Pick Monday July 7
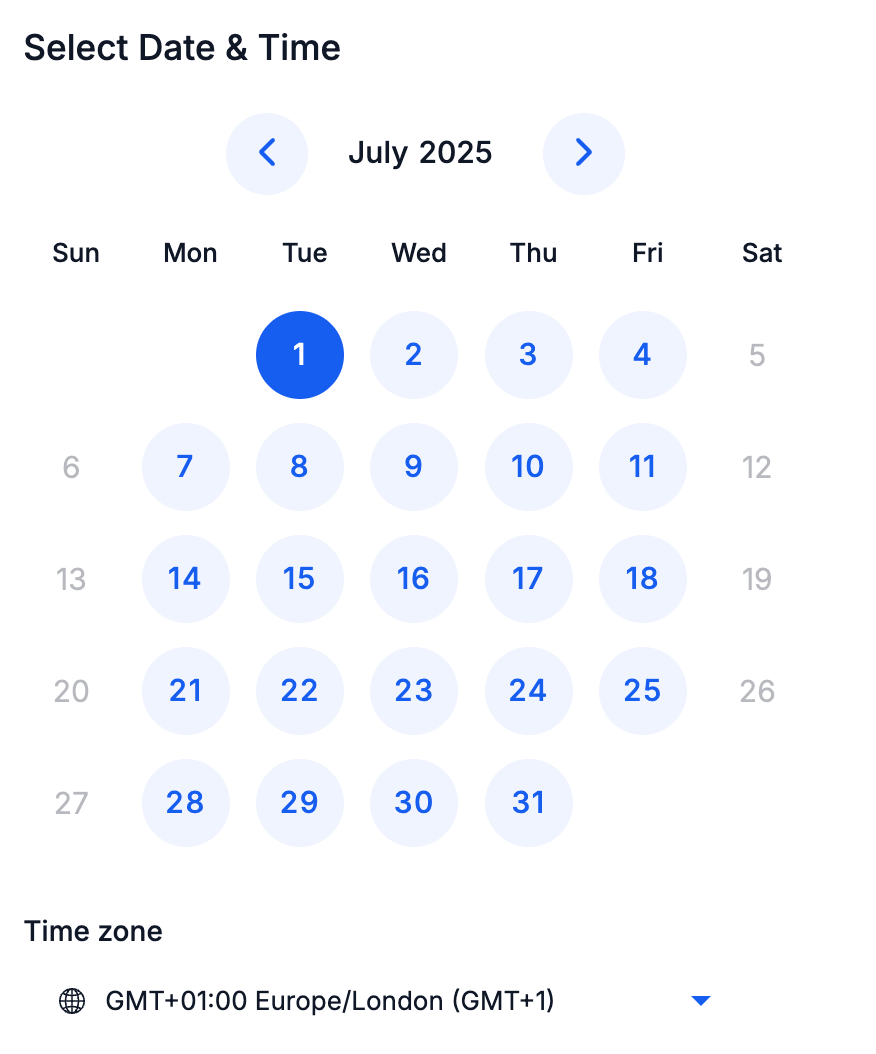 pos(186,467)
